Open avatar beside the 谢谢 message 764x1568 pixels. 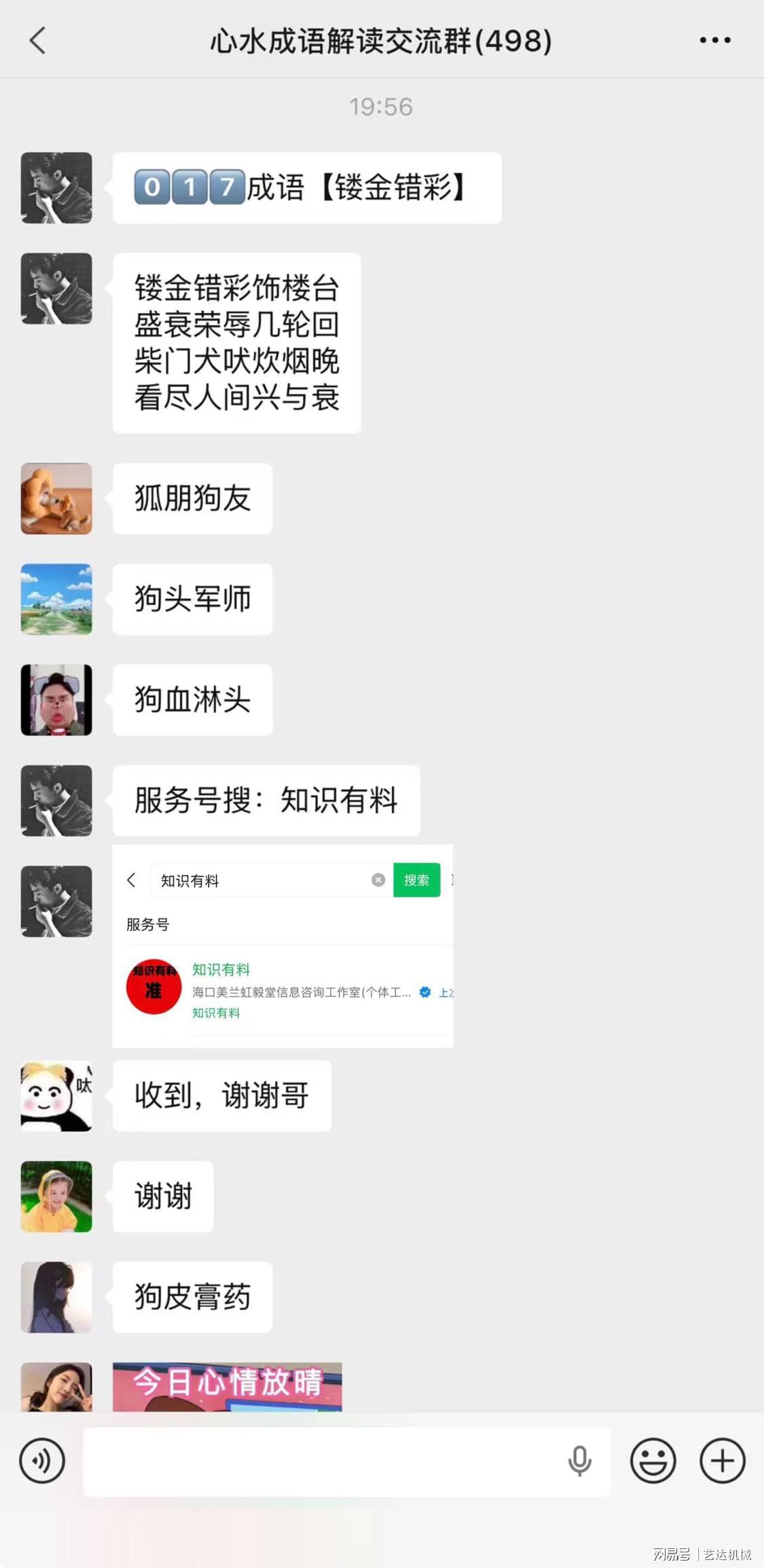[x=56, y=1197]
